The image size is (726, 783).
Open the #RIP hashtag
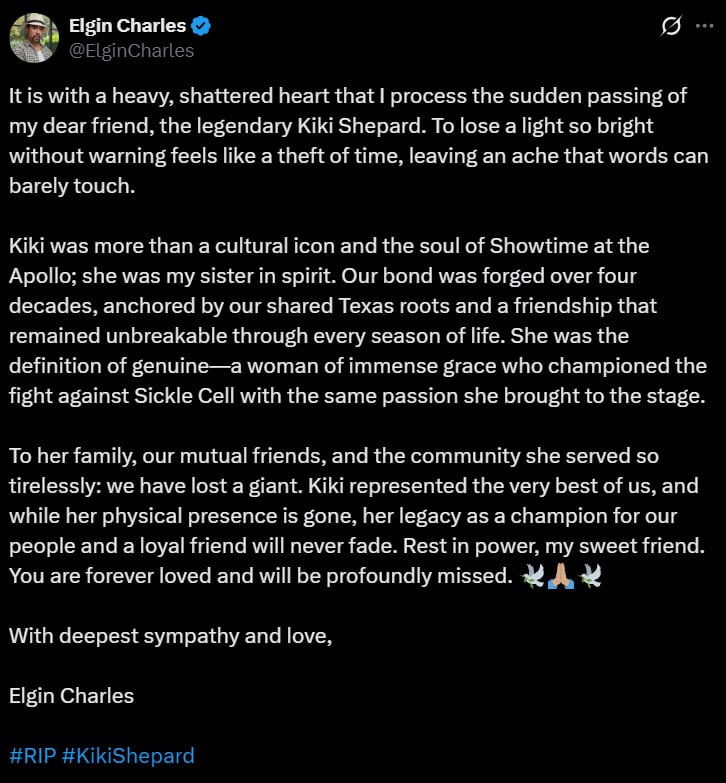point(32,757)
